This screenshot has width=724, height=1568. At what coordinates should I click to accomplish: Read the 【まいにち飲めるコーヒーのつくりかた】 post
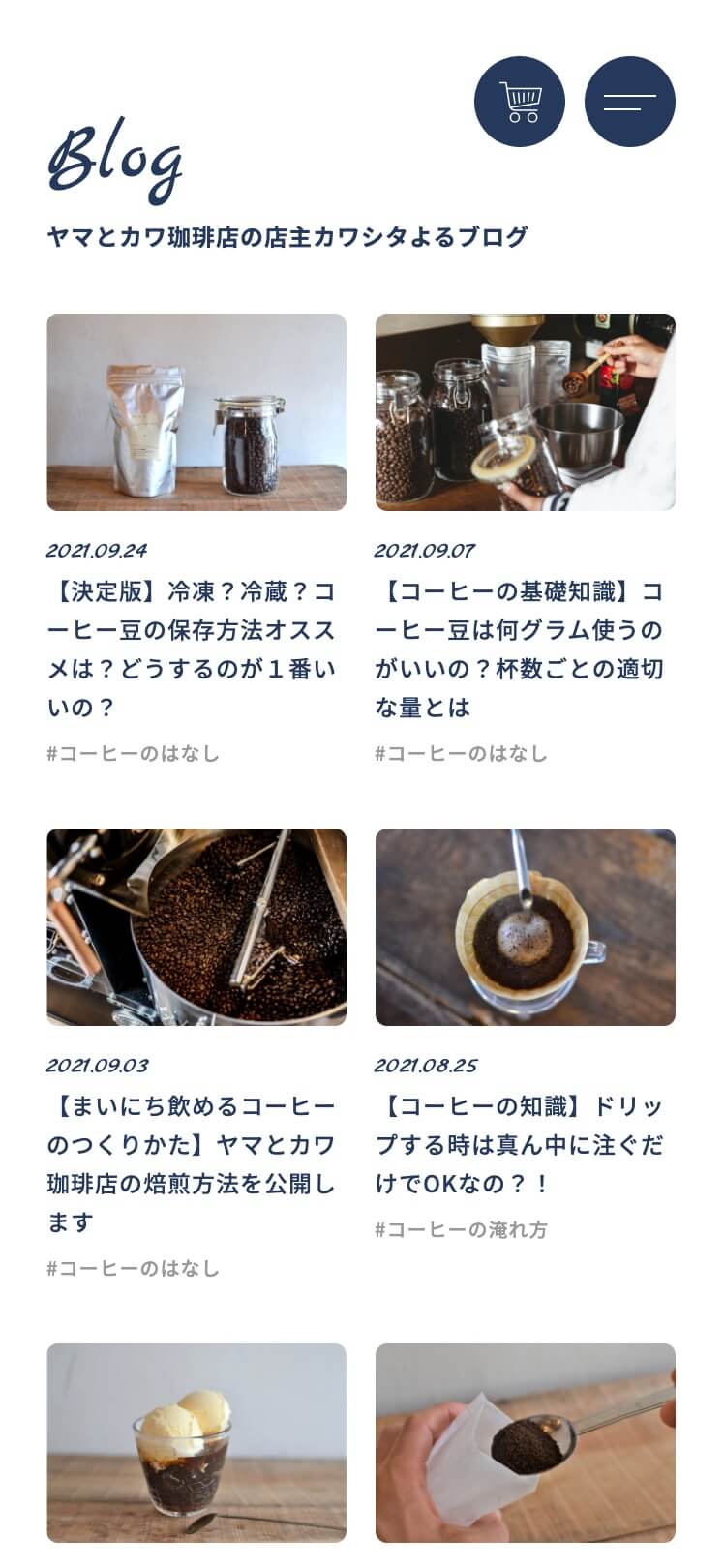coord(192,1164)
